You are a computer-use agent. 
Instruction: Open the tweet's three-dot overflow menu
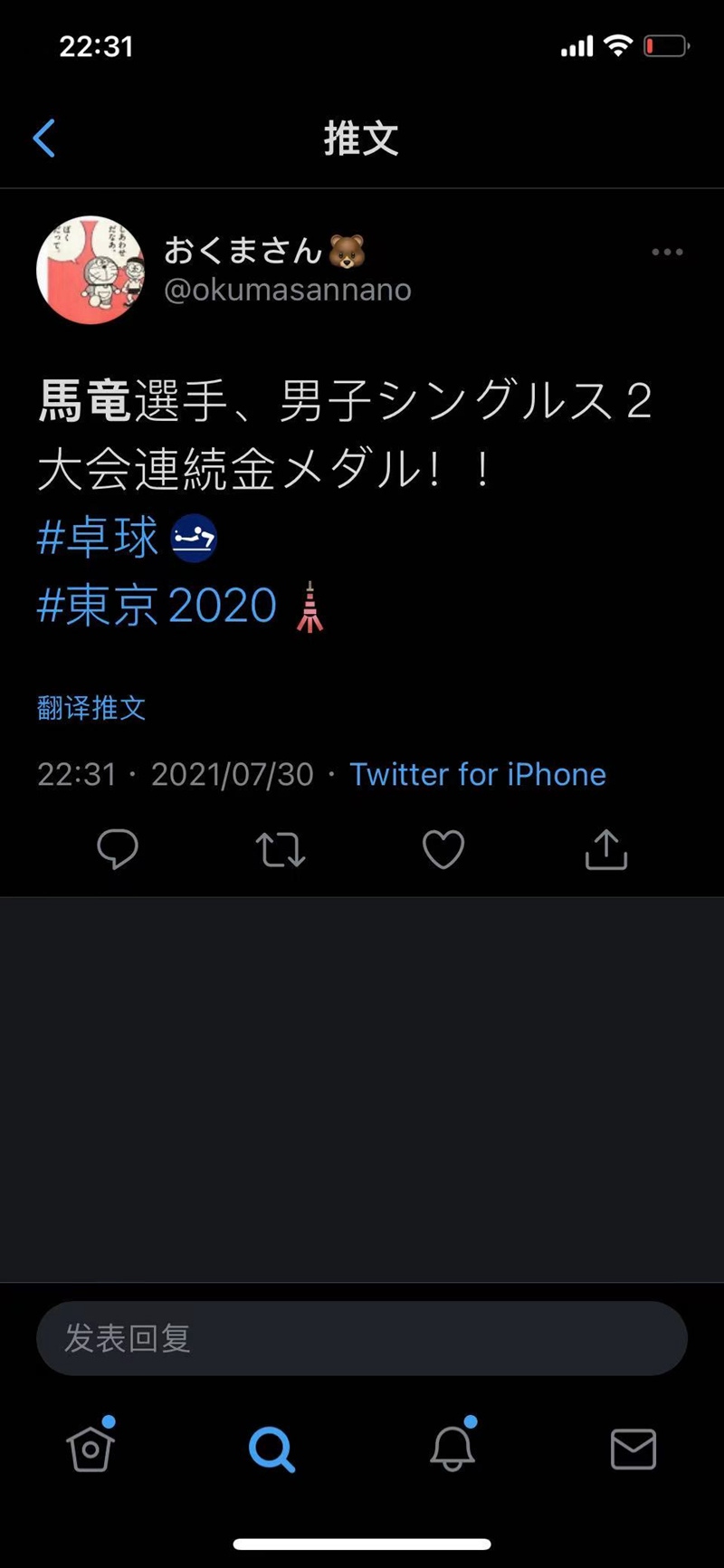click(667, 253)
